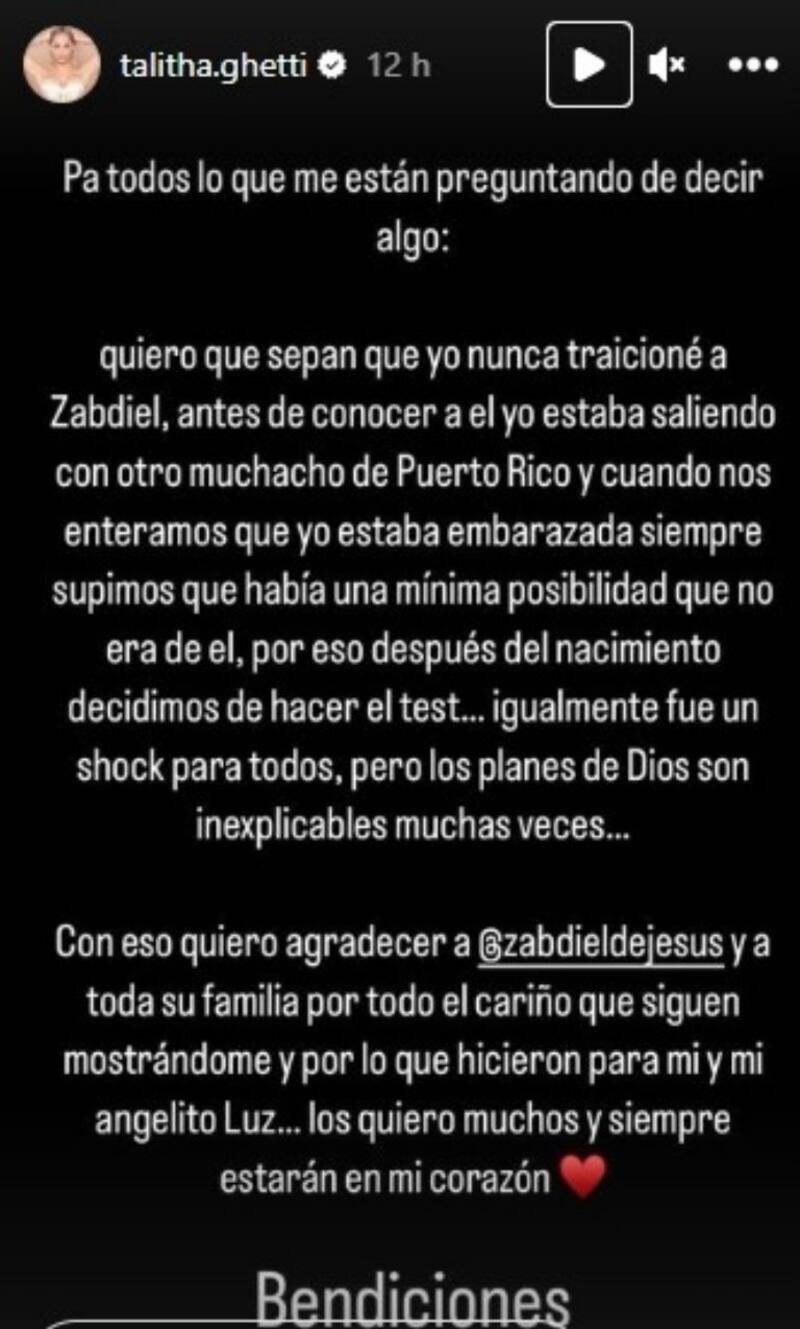The image size is (800, 1329).
Task: Unmute the story sound
Action: point(666,65)
